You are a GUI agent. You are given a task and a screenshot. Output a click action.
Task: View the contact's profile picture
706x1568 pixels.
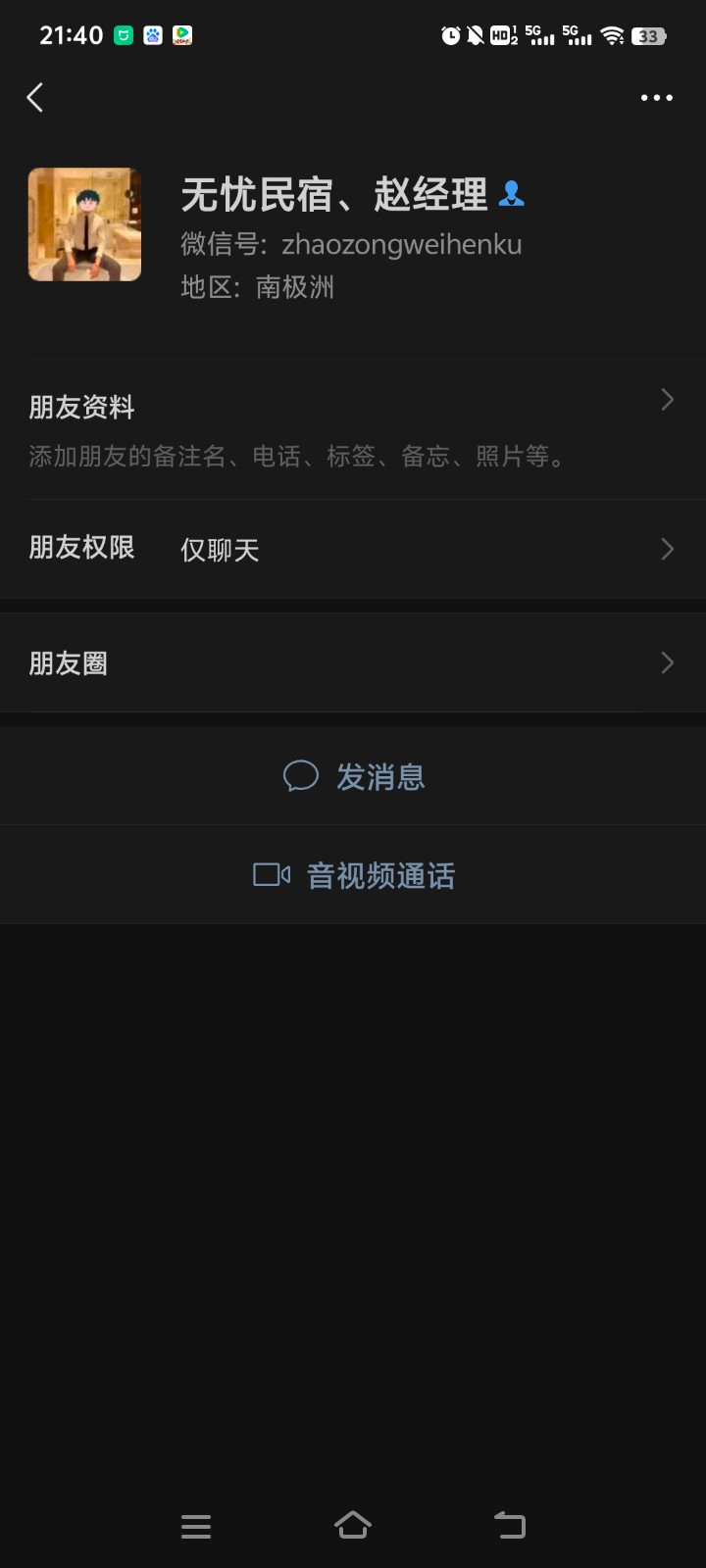(x=85, y=224)
